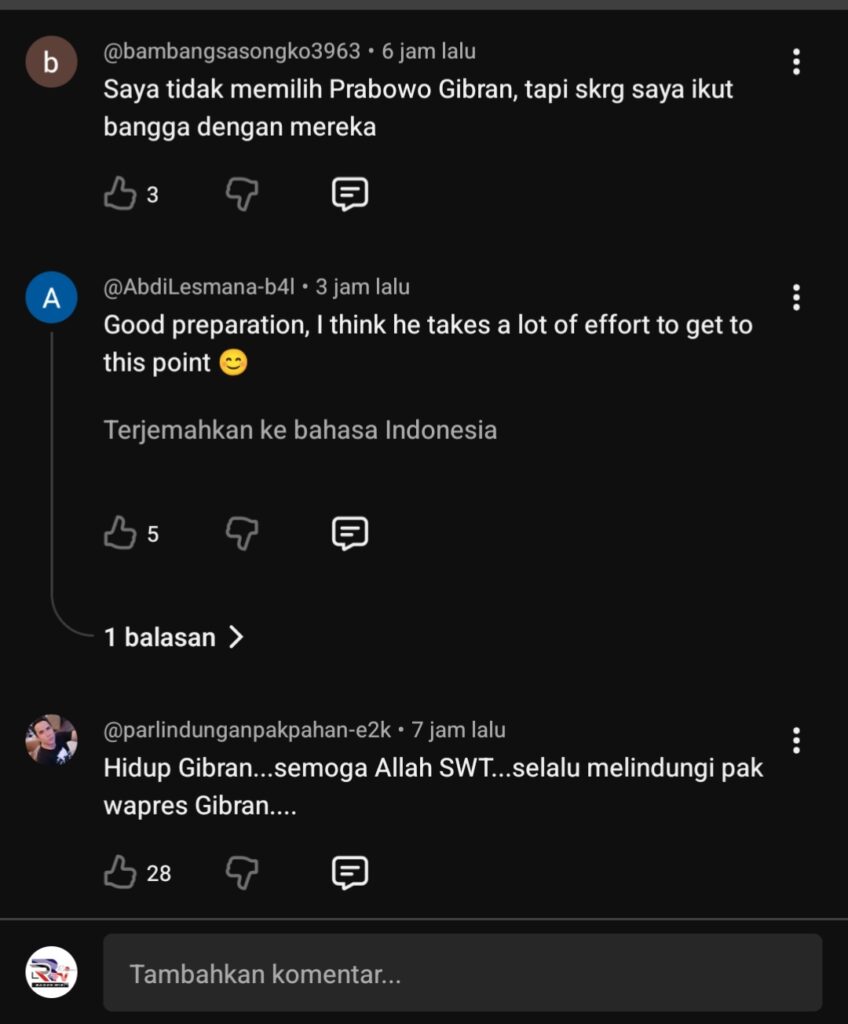Focus the Tambahkan komentar field
The height and width of the screenshot is (1024, 848).
tap(462, 973)
